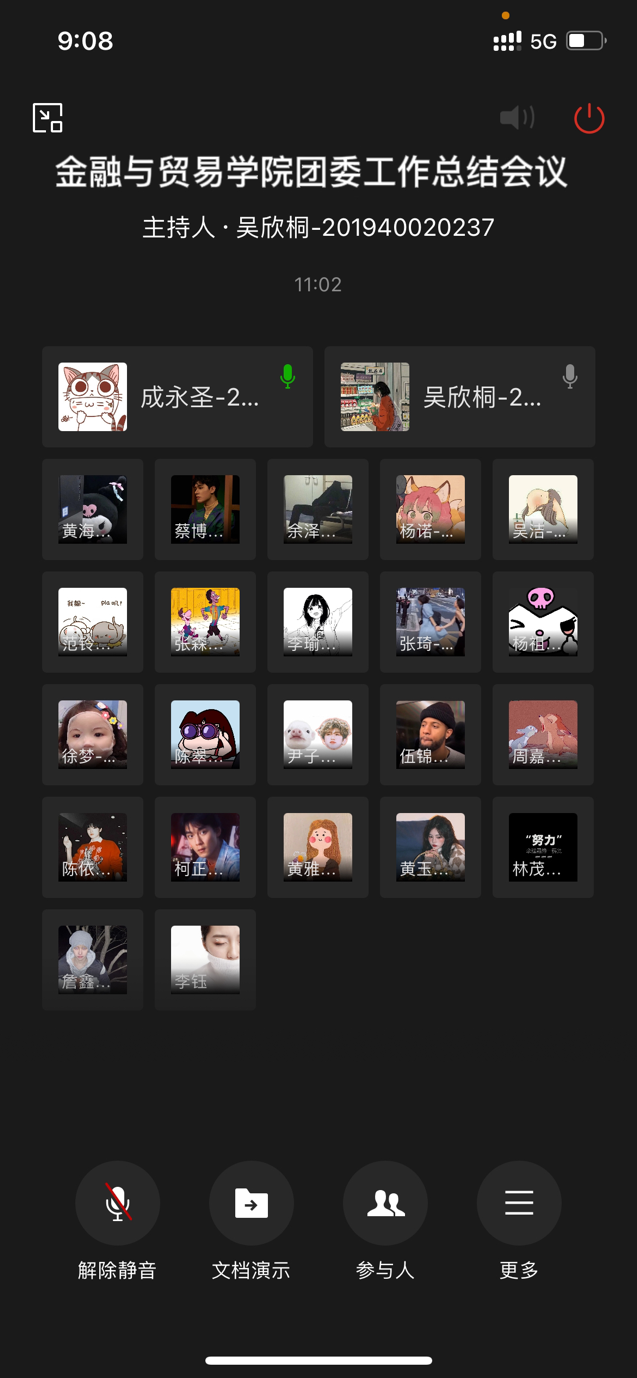Viewport: 637px width, 1378px height.
Task: Tap participant tile 徐梦
Action: pos(93,734)
